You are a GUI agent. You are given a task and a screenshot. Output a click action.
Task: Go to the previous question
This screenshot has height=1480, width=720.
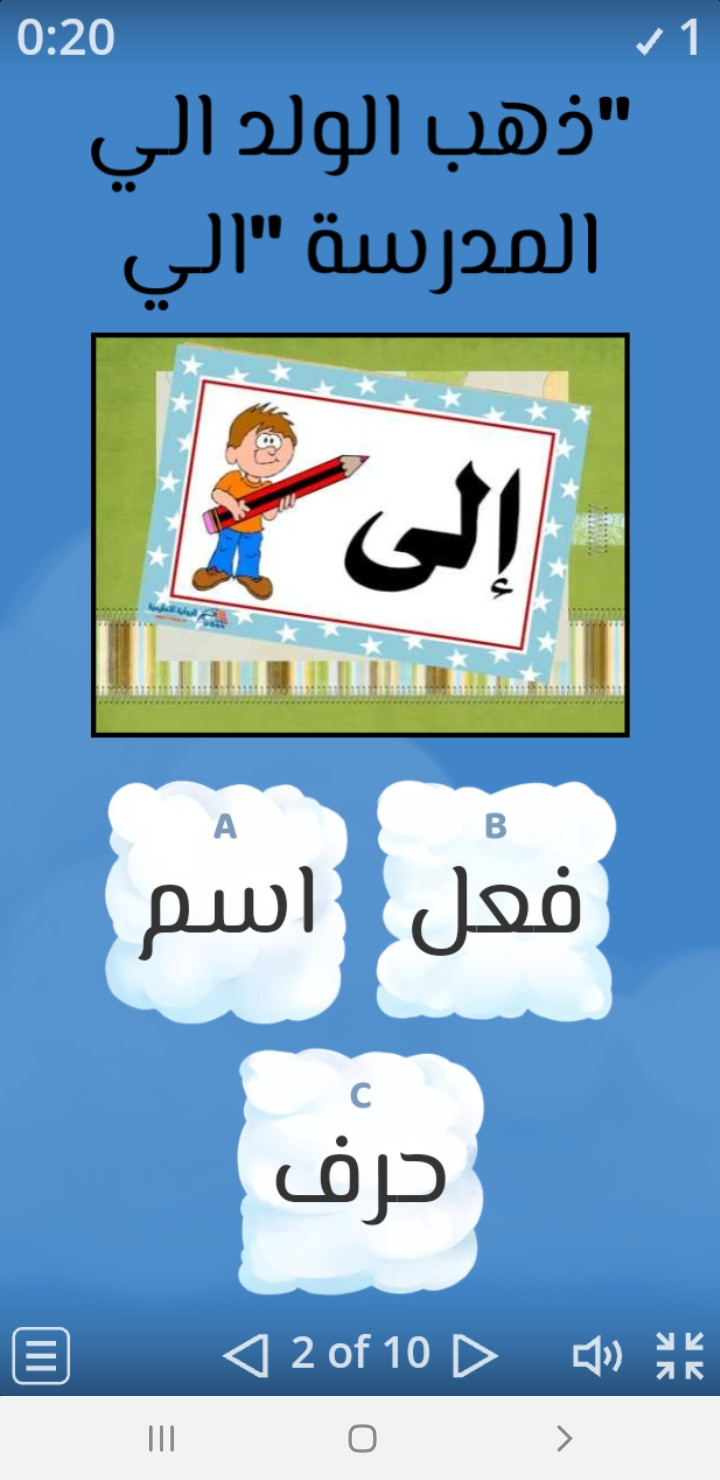point(246,1355)
